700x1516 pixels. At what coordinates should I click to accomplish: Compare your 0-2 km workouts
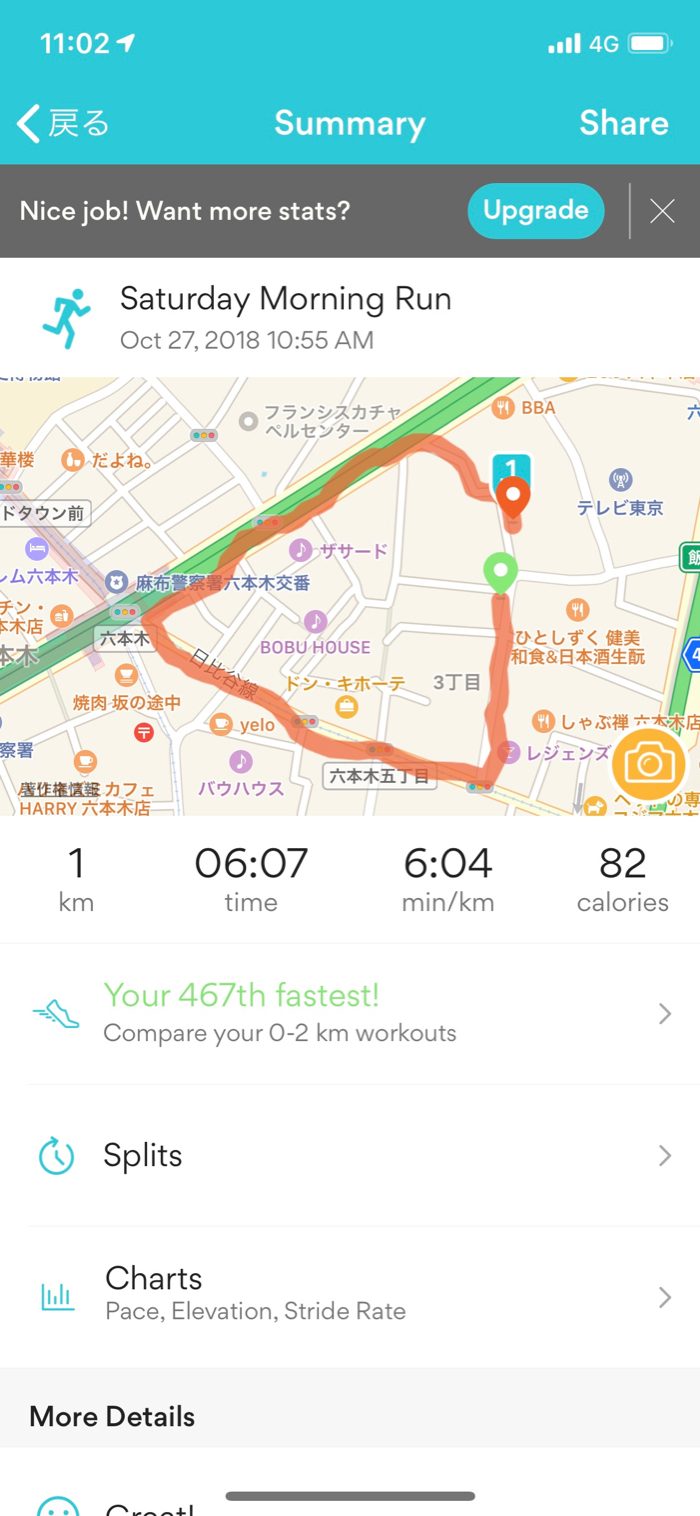click(x=350, y=1014)
